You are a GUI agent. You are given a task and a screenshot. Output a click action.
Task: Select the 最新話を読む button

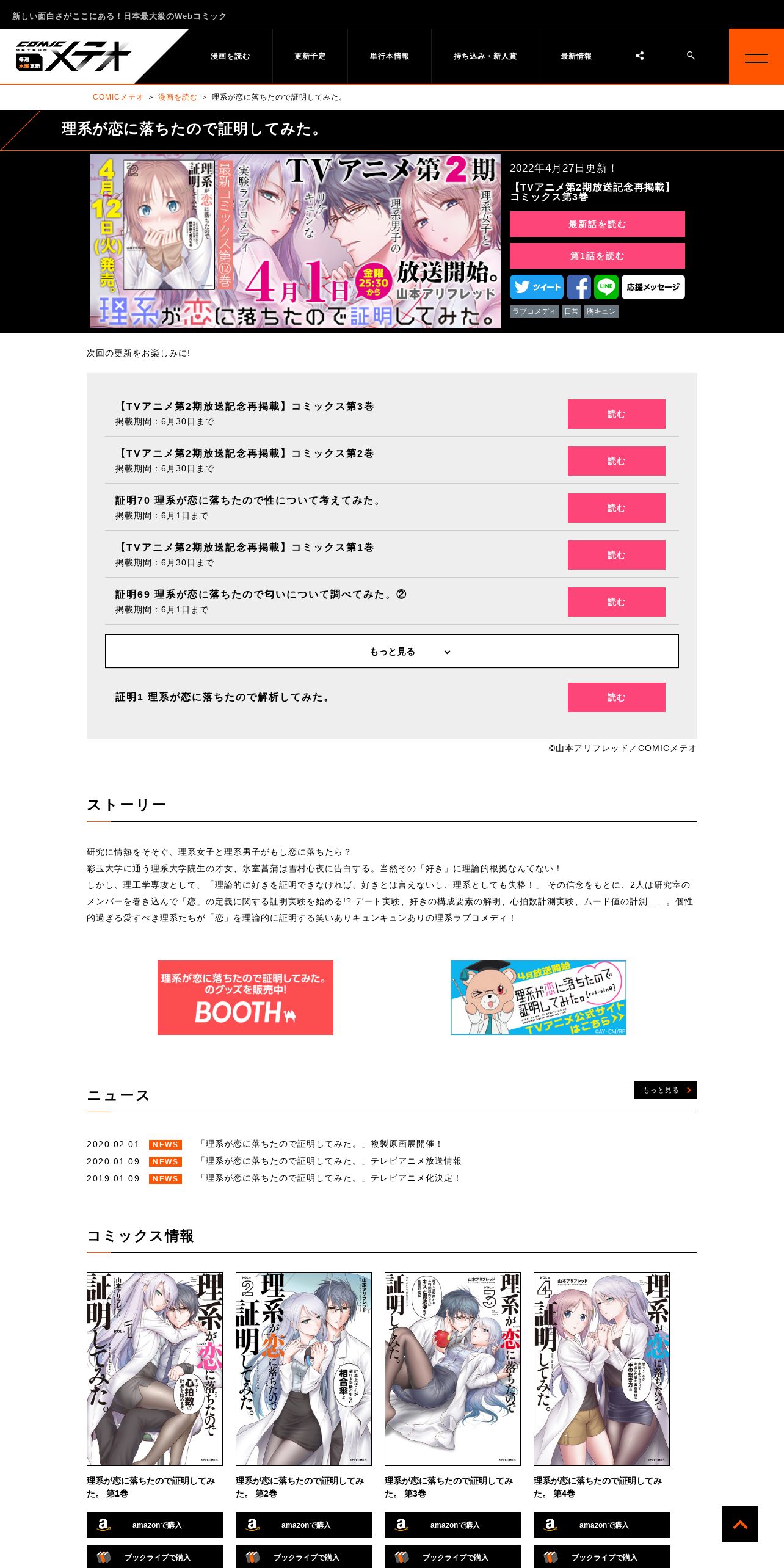pos(597,224)
